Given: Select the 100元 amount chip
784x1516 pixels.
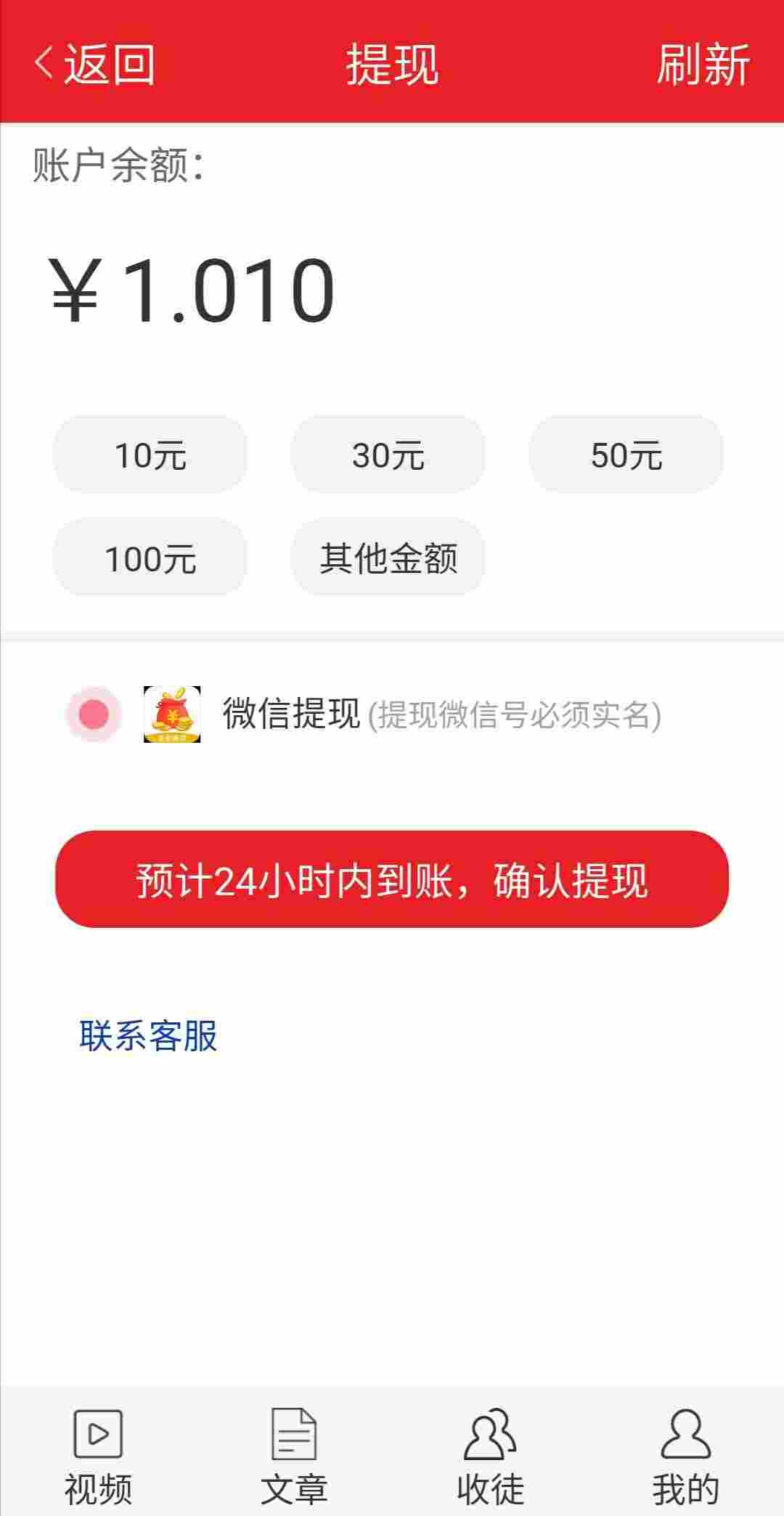Looking at the screenshot, I should pos(150,558).
